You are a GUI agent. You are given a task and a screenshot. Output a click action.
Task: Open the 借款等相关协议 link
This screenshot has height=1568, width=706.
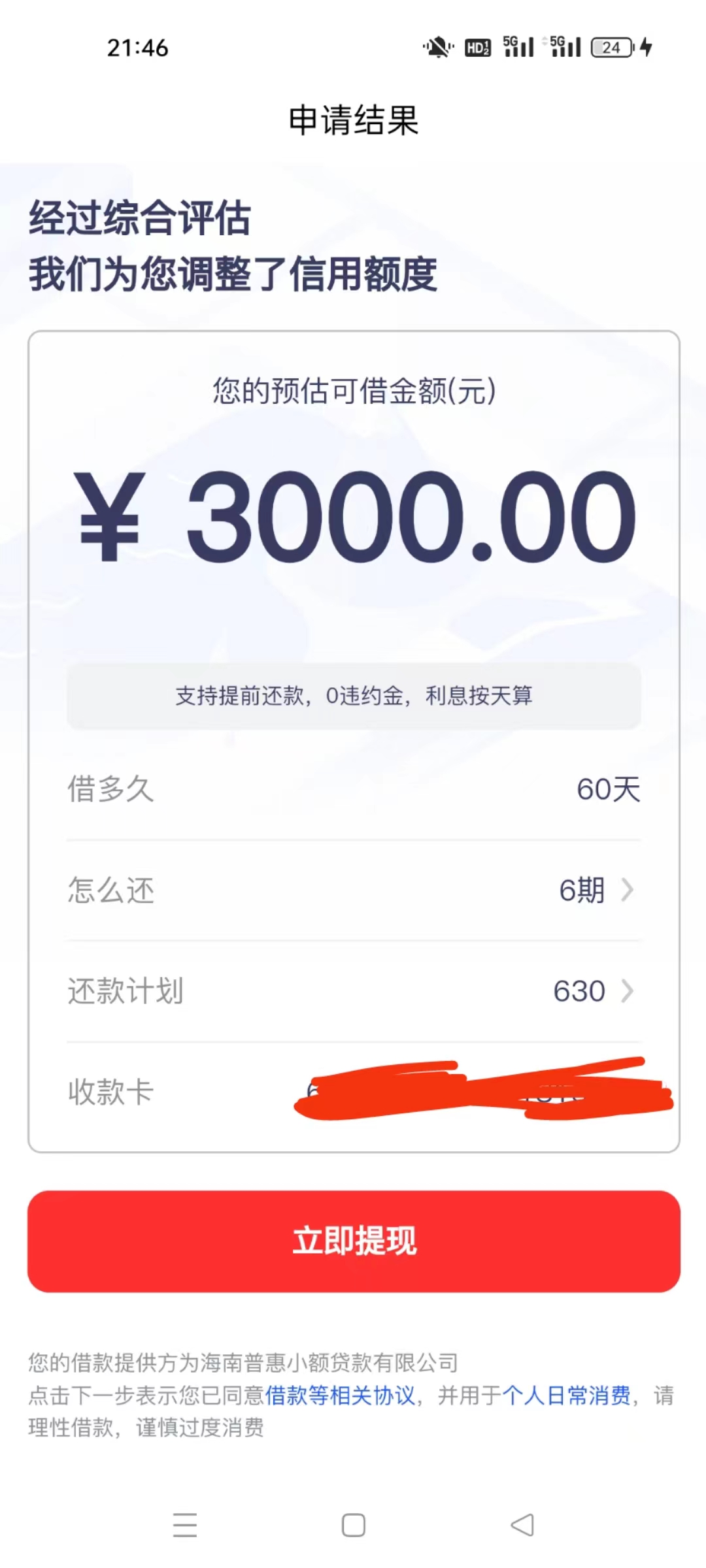tap(340, 1396)
